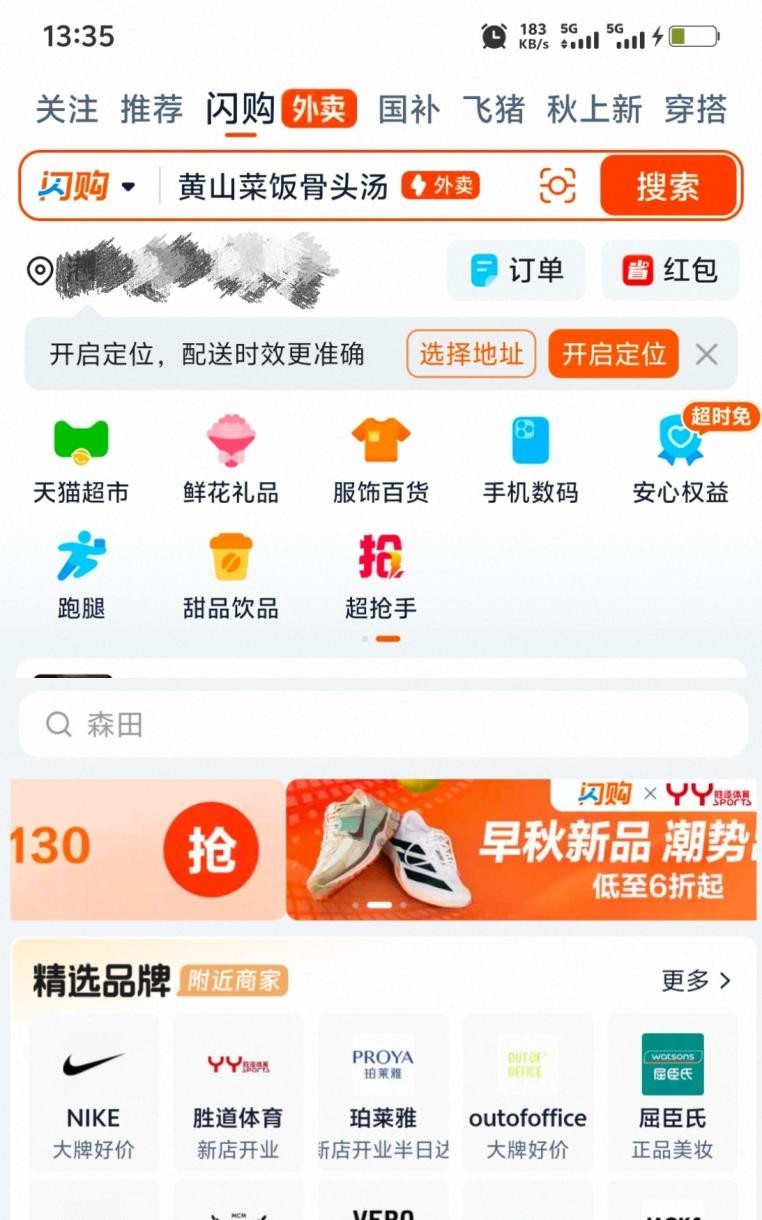Screen dimensions: 762x1220
Task: Open 天猫超市 category
Action: click(81, 460)
